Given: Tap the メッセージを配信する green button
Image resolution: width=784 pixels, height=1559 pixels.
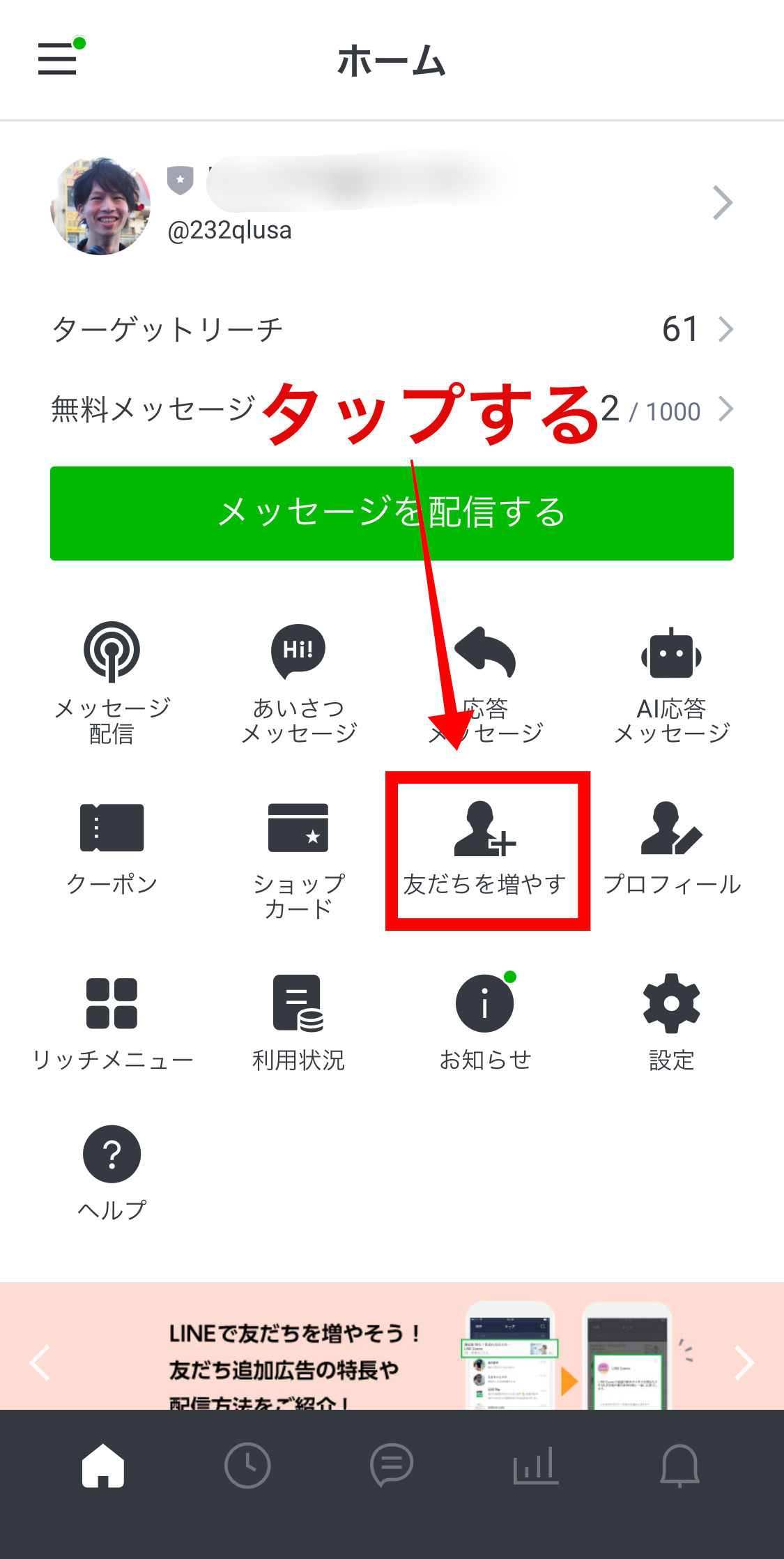Looking at the screenshot, I should point(392,514).
